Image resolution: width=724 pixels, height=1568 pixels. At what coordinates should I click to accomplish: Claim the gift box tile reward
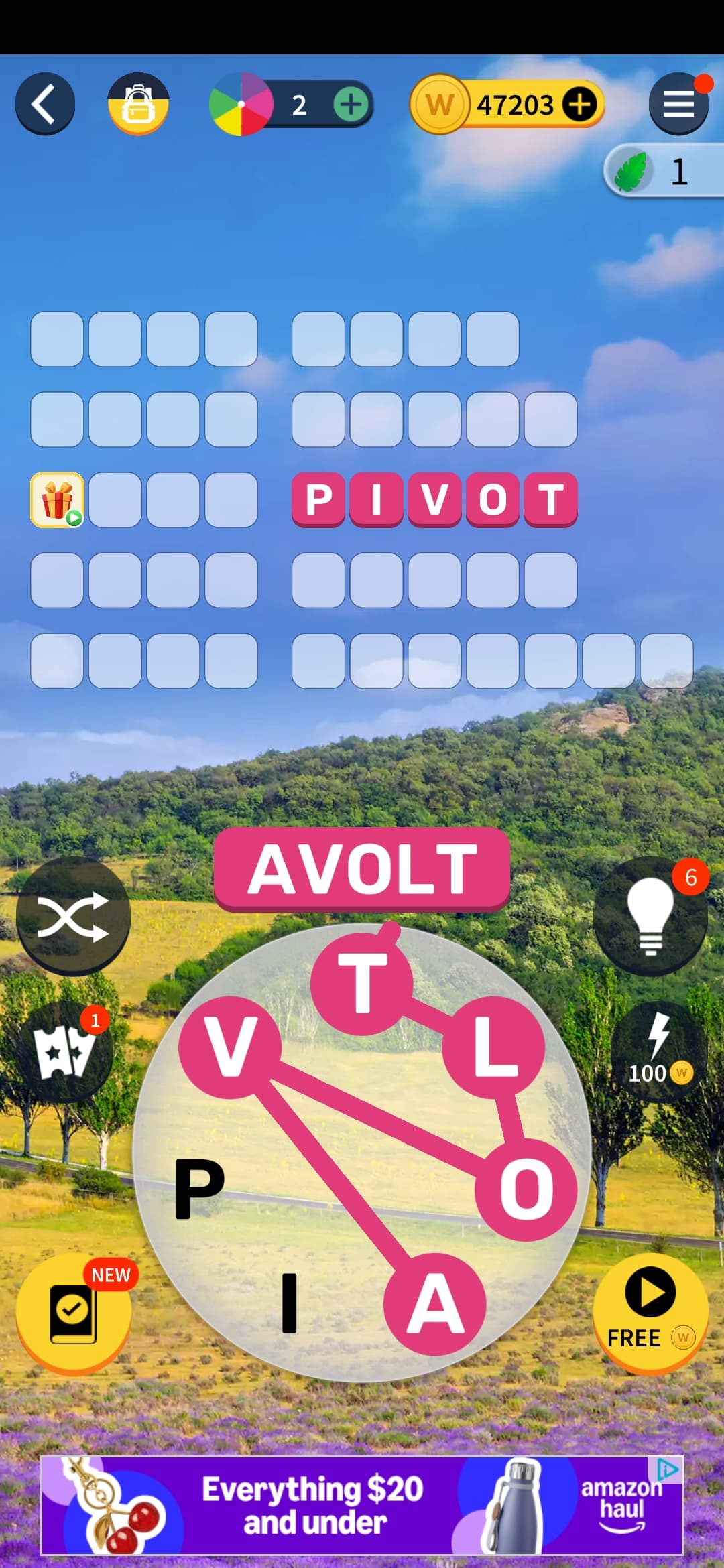[x=58, y=500]
